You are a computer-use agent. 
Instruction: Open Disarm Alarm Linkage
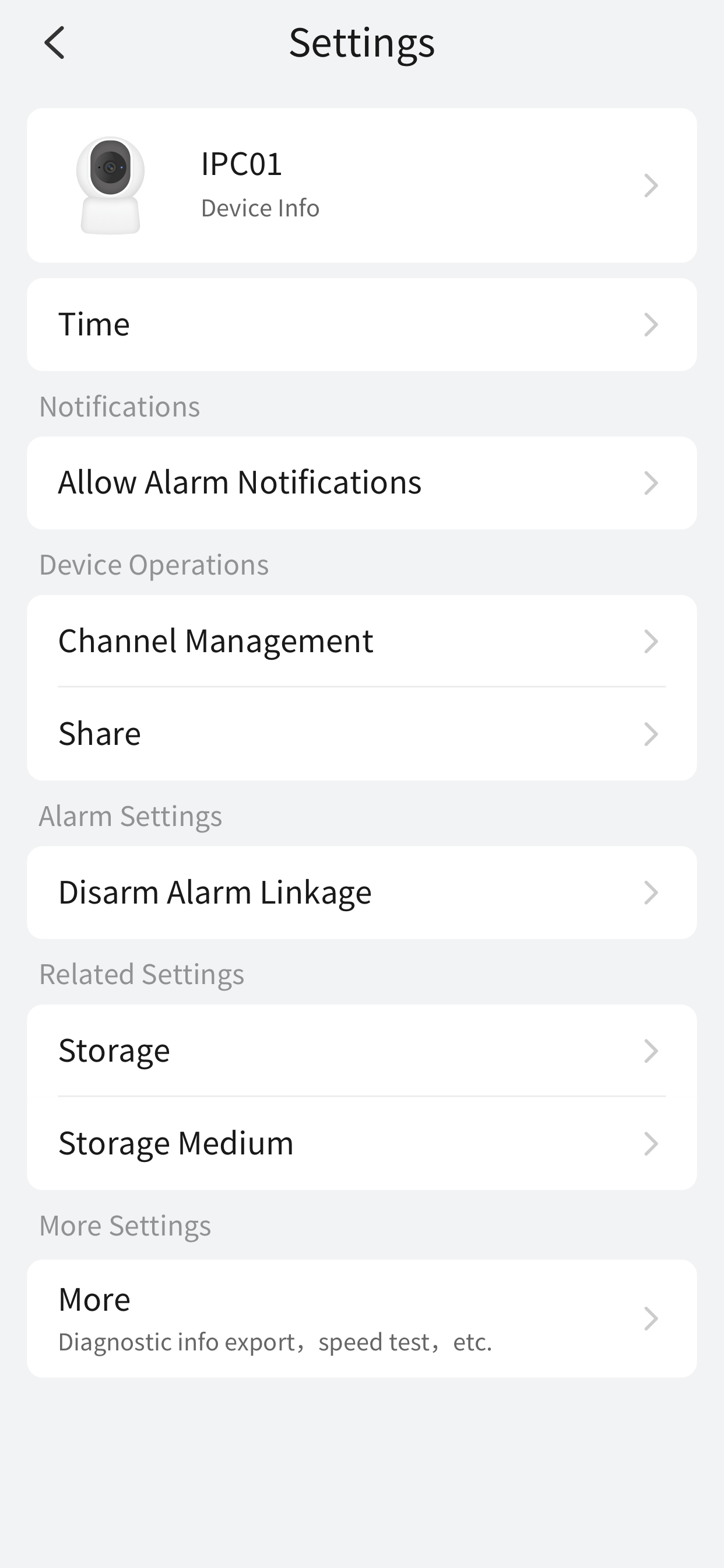(361, 892)
